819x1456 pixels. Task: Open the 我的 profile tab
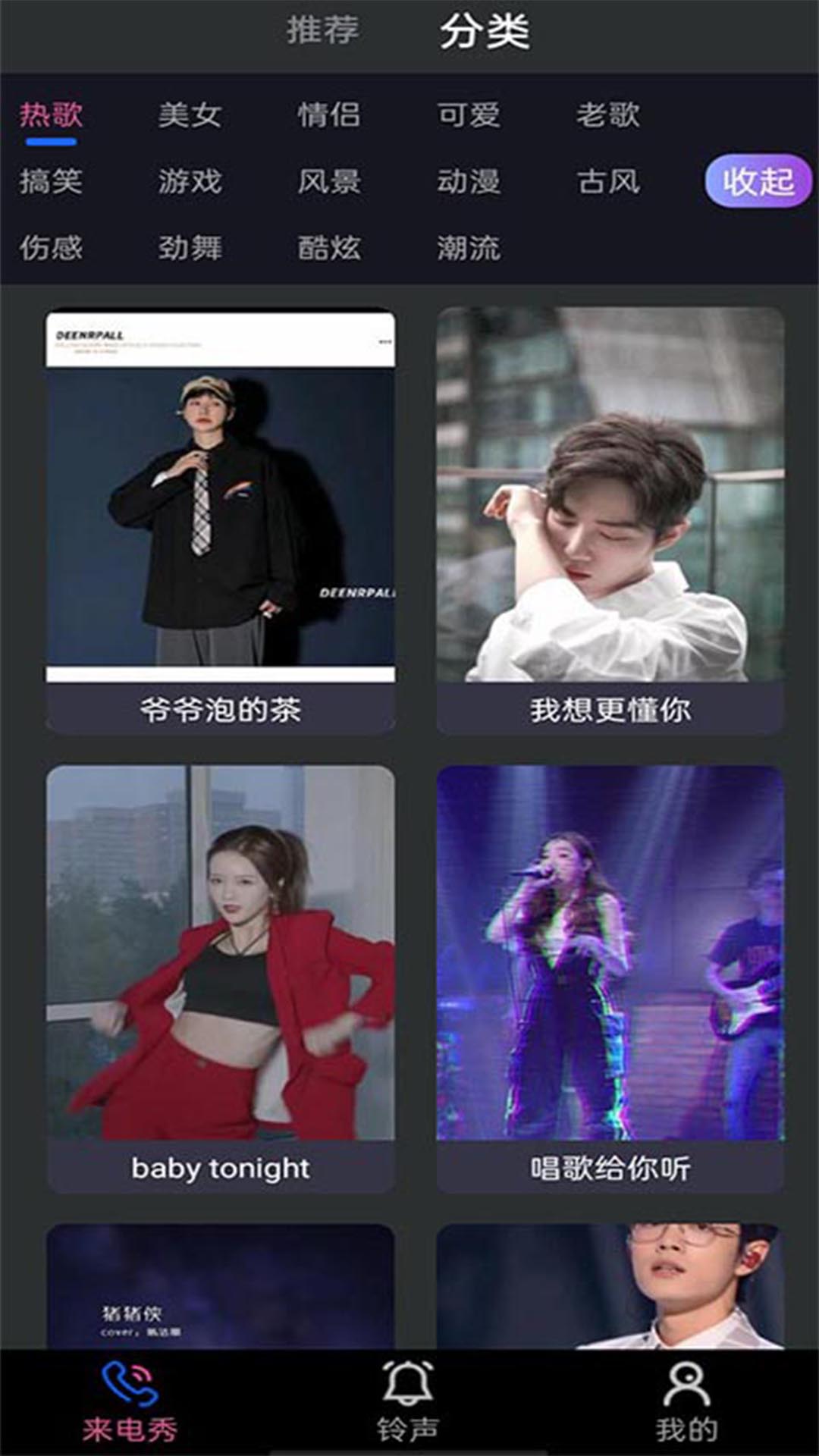click(686, 1401)
